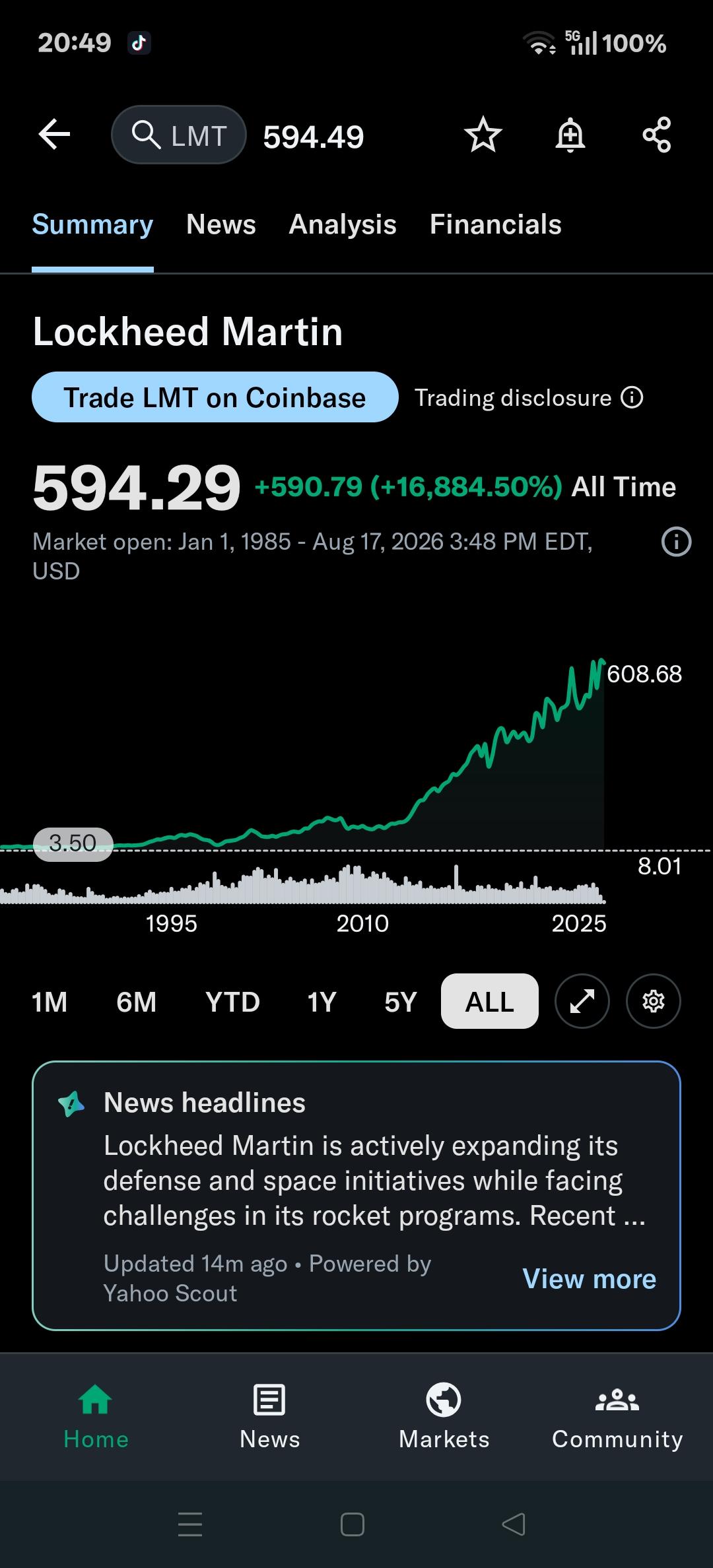
Task: Open the market info icon beside date range
Action: 676,542
